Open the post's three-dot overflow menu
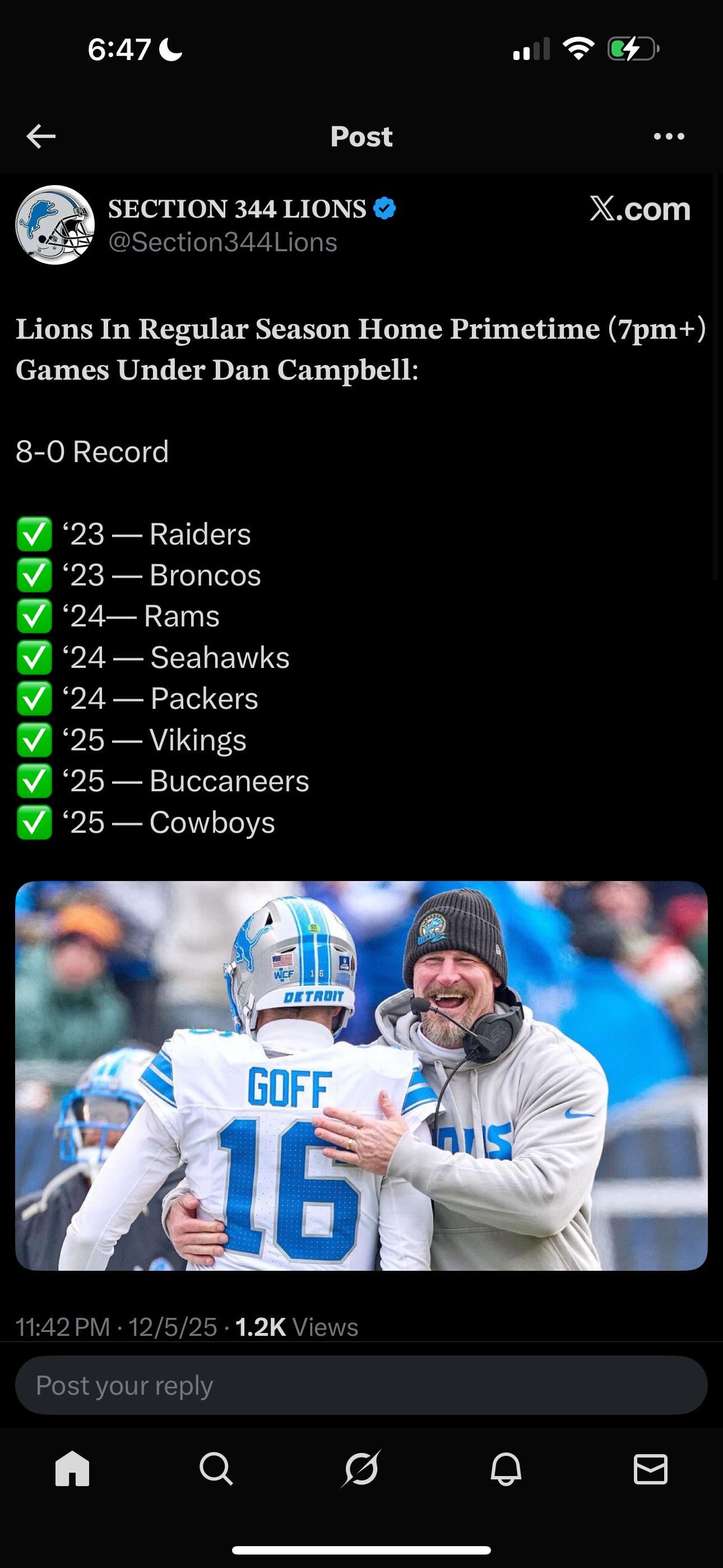 668,136
